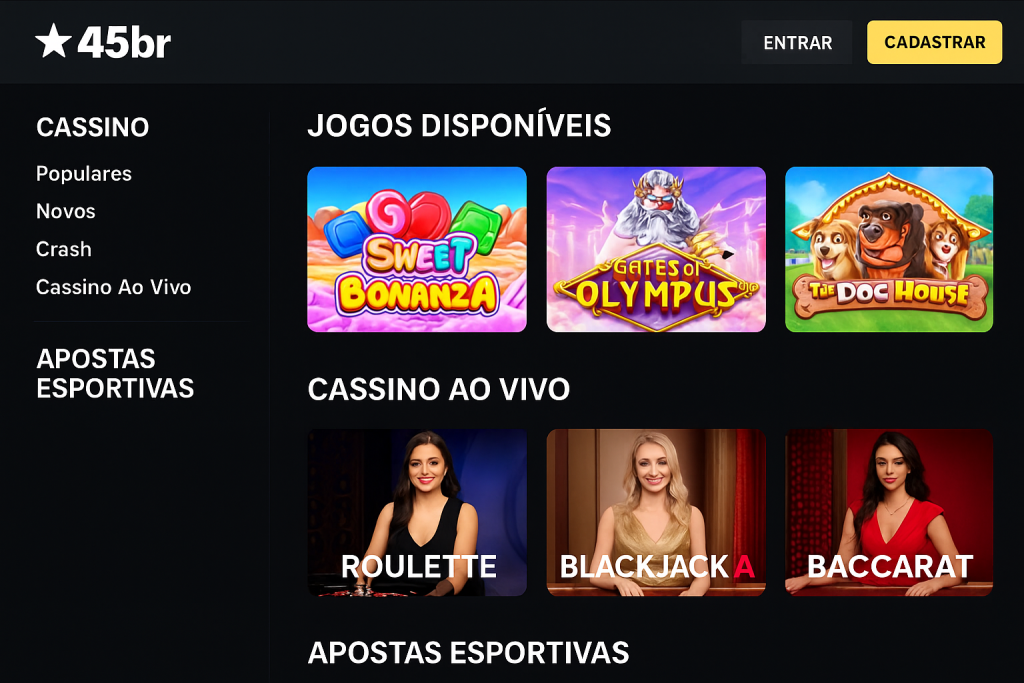Viewport: 1024px width, 683px height.
Task: Launch the Sweet Bonanza game
Action: coord(416,249)
